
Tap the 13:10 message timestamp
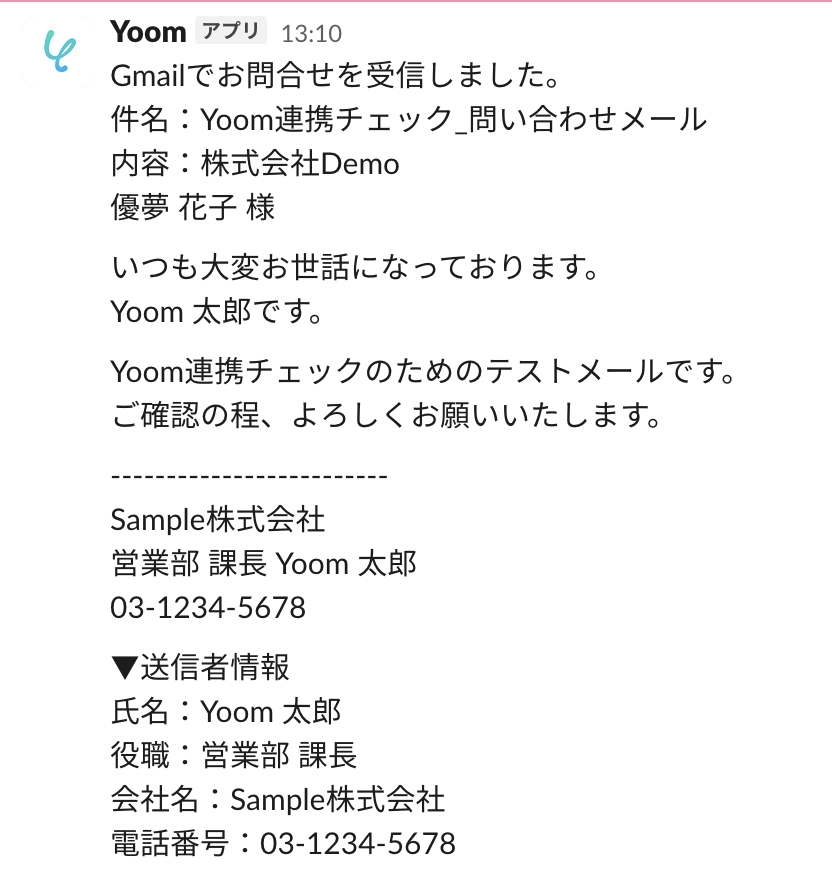click(312, 34)
